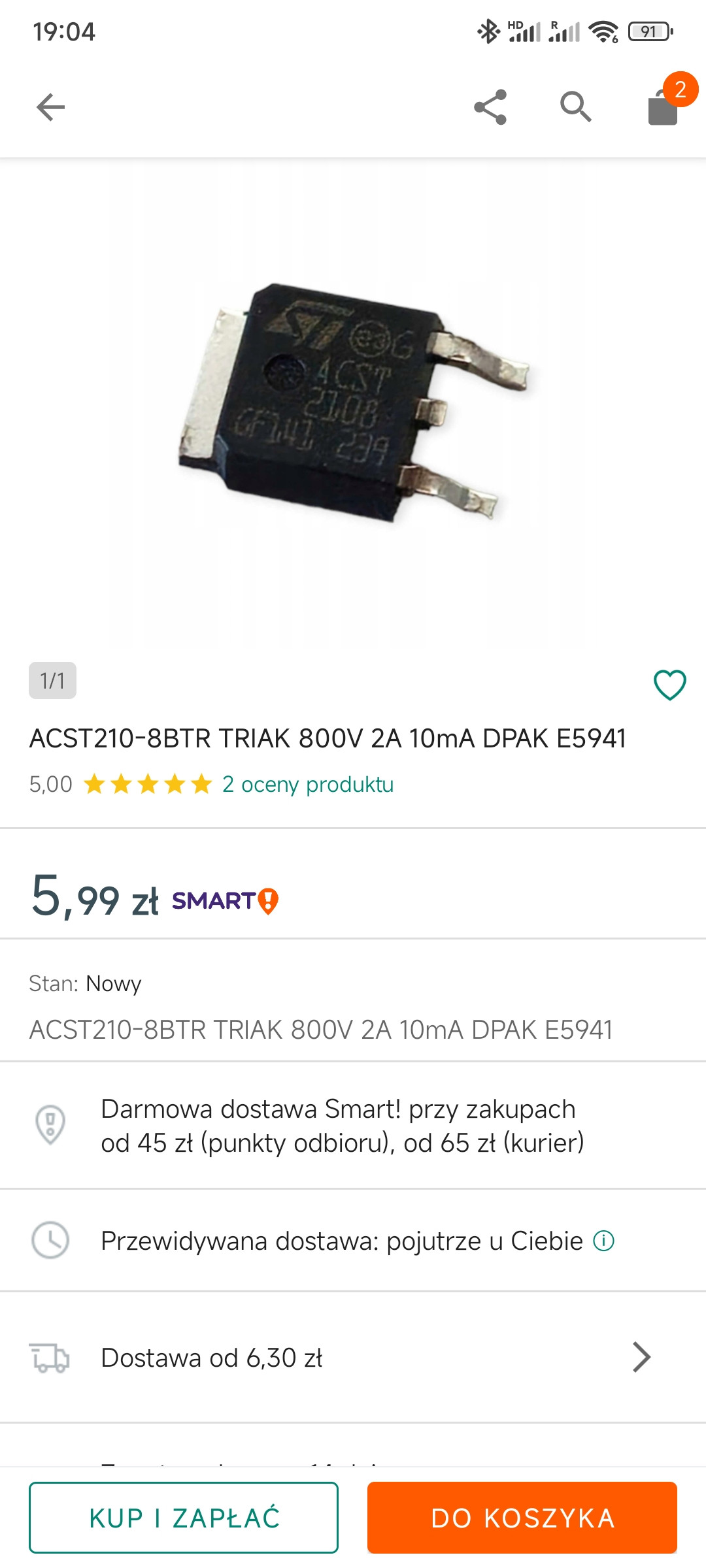Share this product listing
This screenshot has width=706, height=1568.
pyautogui.click(x=490, y=107)
